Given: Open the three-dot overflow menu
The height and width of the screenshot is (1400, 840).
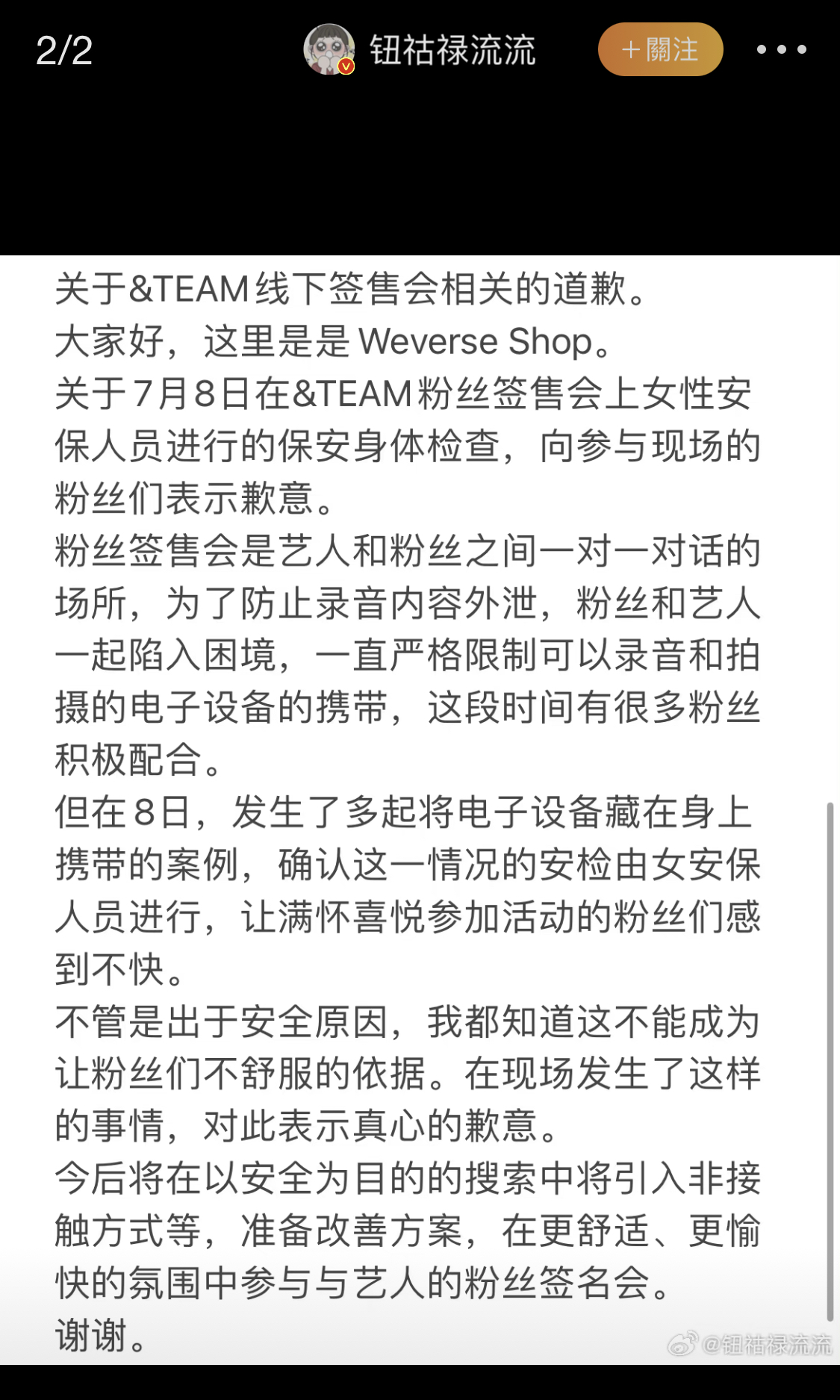Looking at the screenshot, I should [x=781, y=49].
